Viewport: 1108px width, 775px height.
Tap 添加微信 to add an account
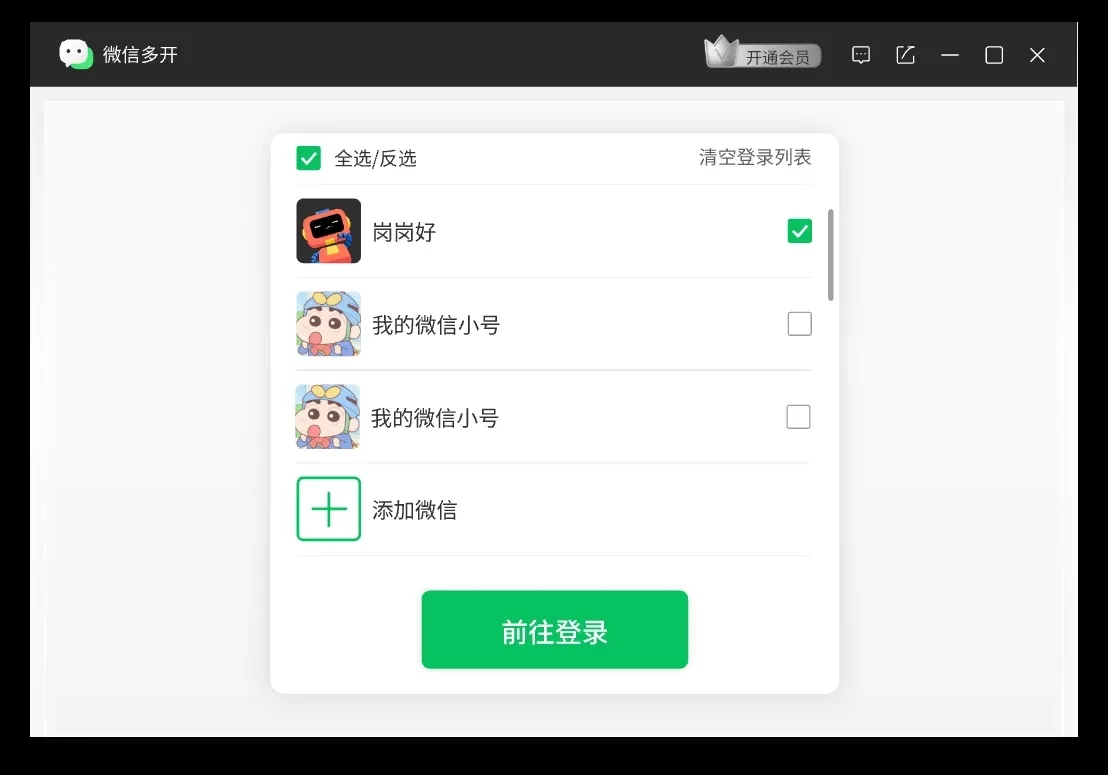tap(414, 510)
